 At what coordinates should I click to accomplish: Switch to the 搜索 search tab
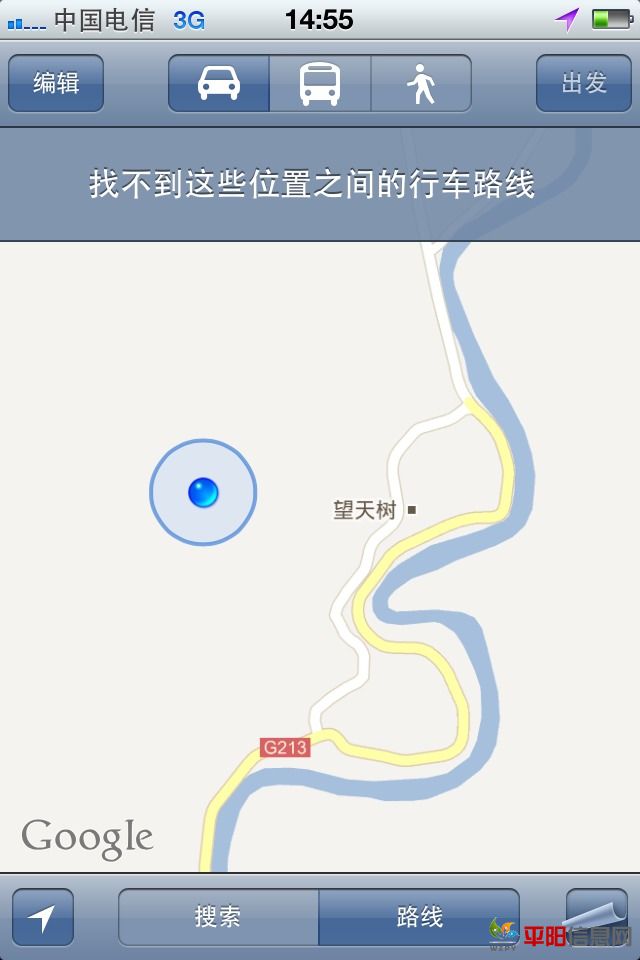[x=218, y=917]
